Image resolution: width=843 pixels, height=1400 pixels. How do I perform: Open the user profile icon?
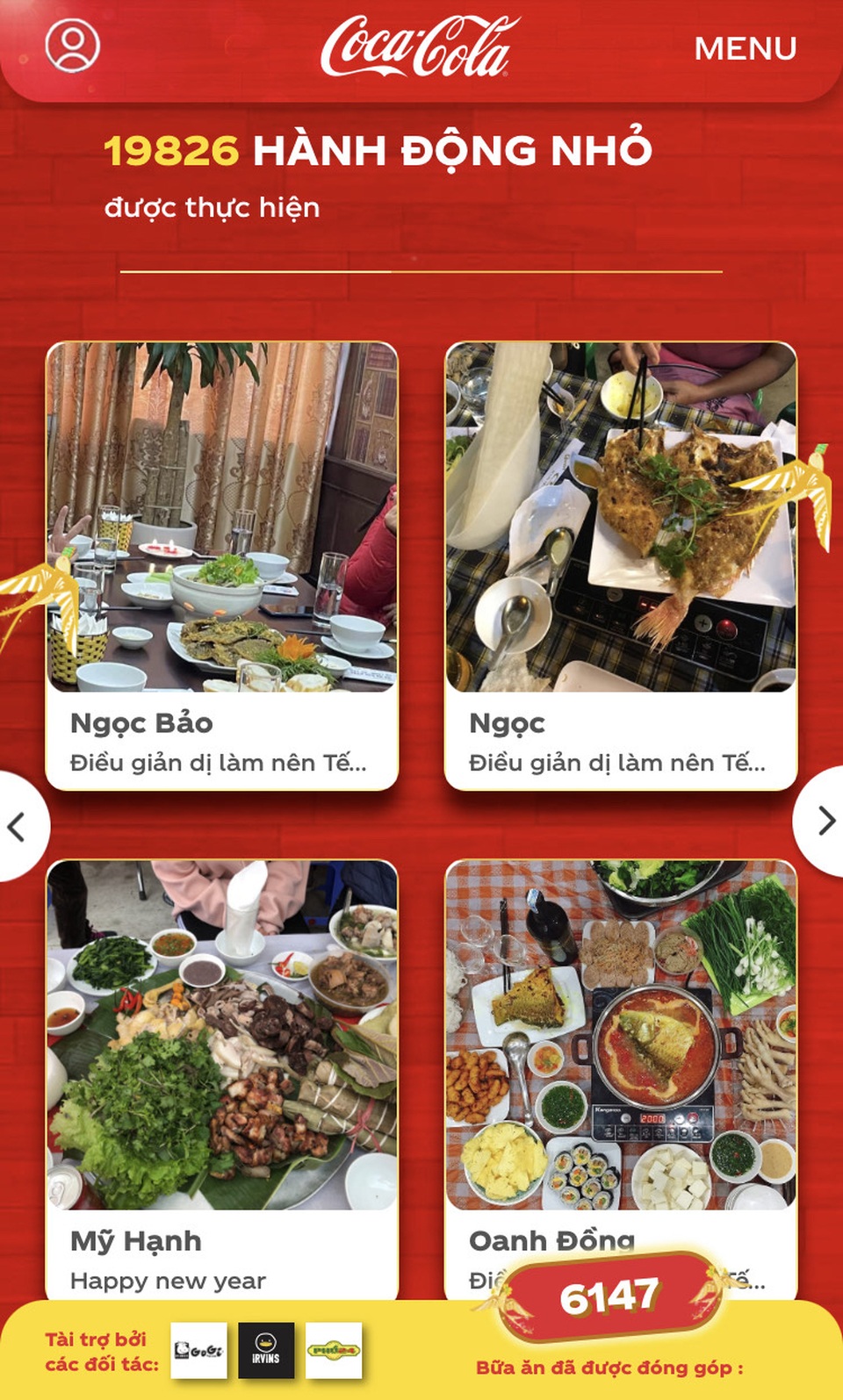click(73, 46)
